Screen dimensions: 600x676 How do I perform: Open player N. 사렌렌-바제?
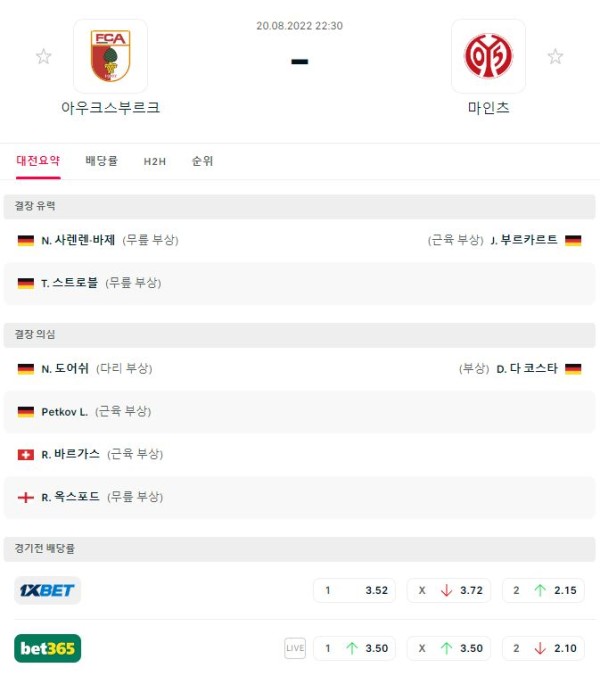78,240
